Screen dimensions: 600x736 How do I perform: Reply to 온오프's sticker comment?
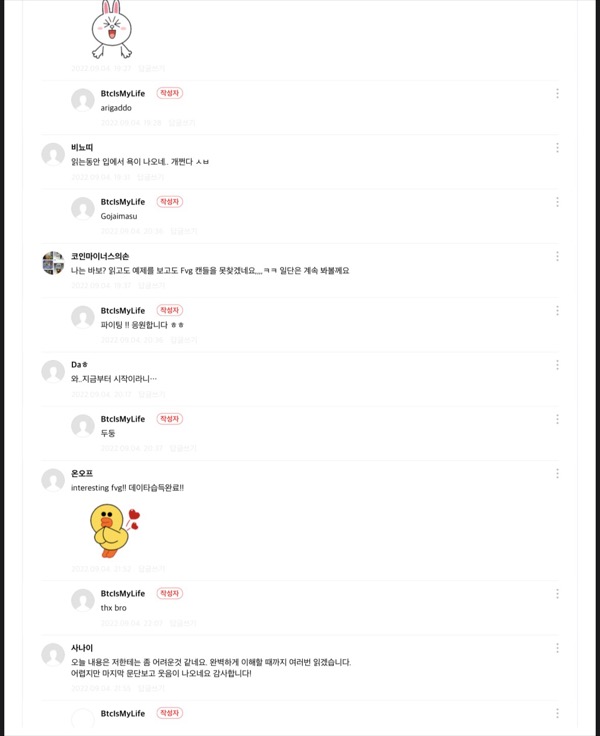coord(151,569)
